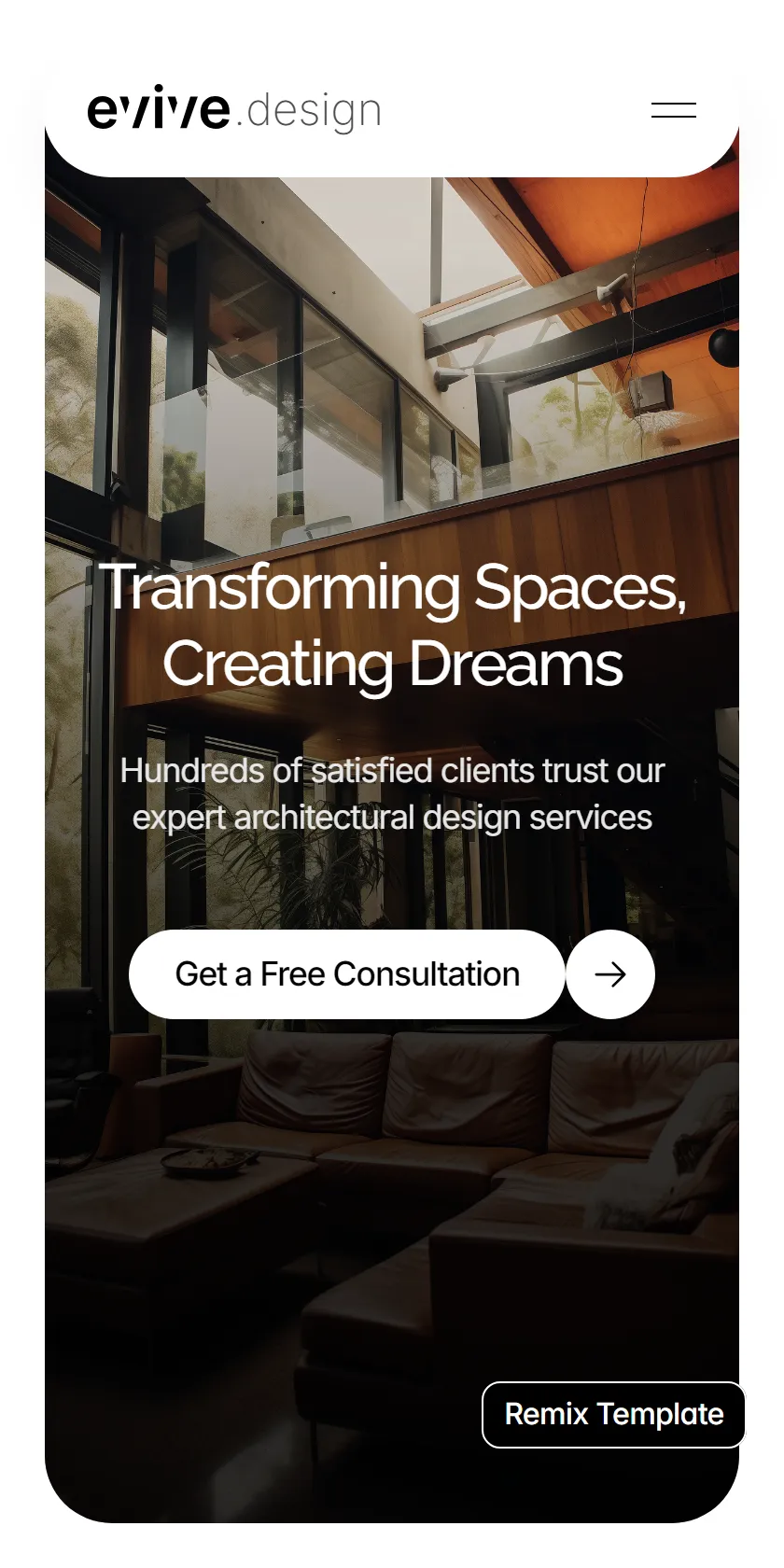784x1568 pixels.
Task: Open the Remix Template button
Action: pos(614,1415)
